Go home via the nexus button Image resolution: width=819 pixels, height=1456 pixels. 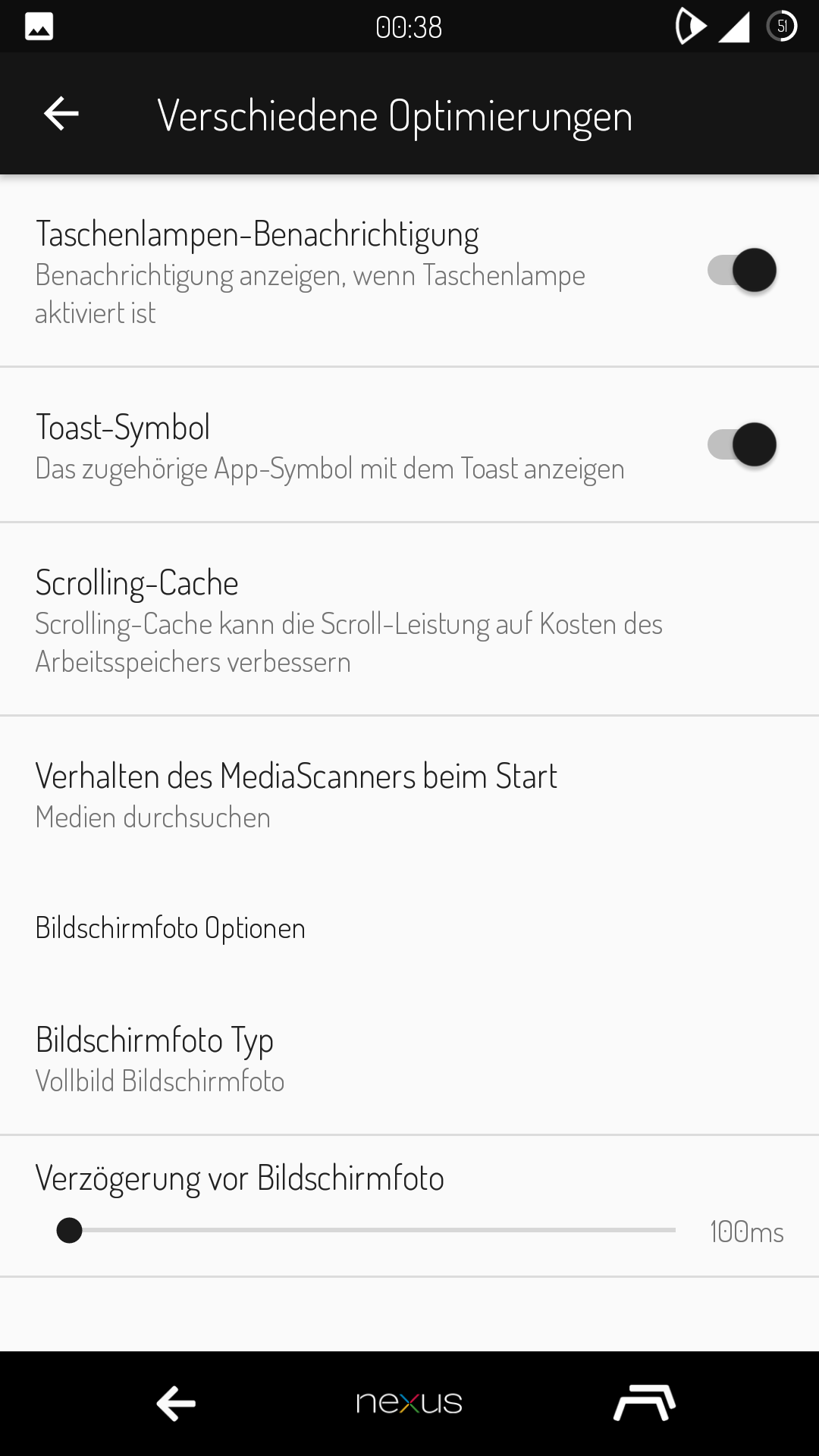pos(409,1404)
